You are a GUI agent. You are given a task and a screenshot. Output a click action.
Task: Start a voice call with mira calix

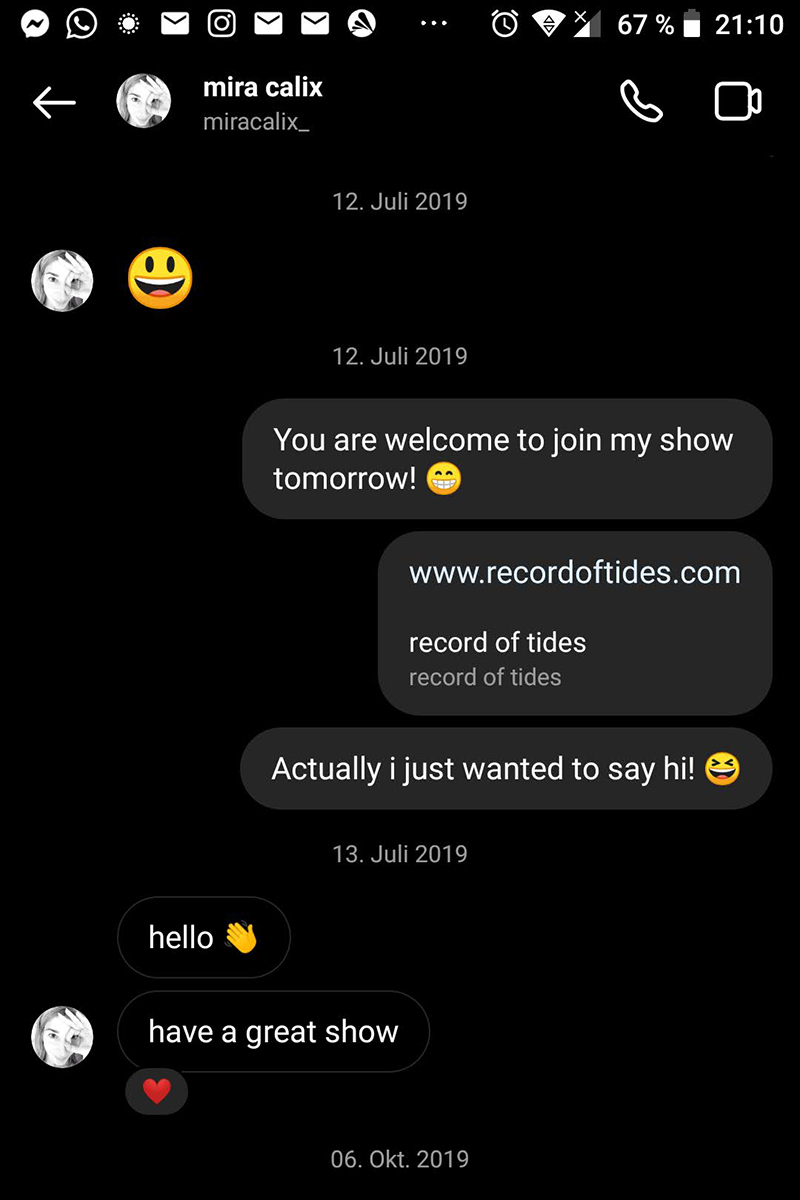[x=641, y=102]
